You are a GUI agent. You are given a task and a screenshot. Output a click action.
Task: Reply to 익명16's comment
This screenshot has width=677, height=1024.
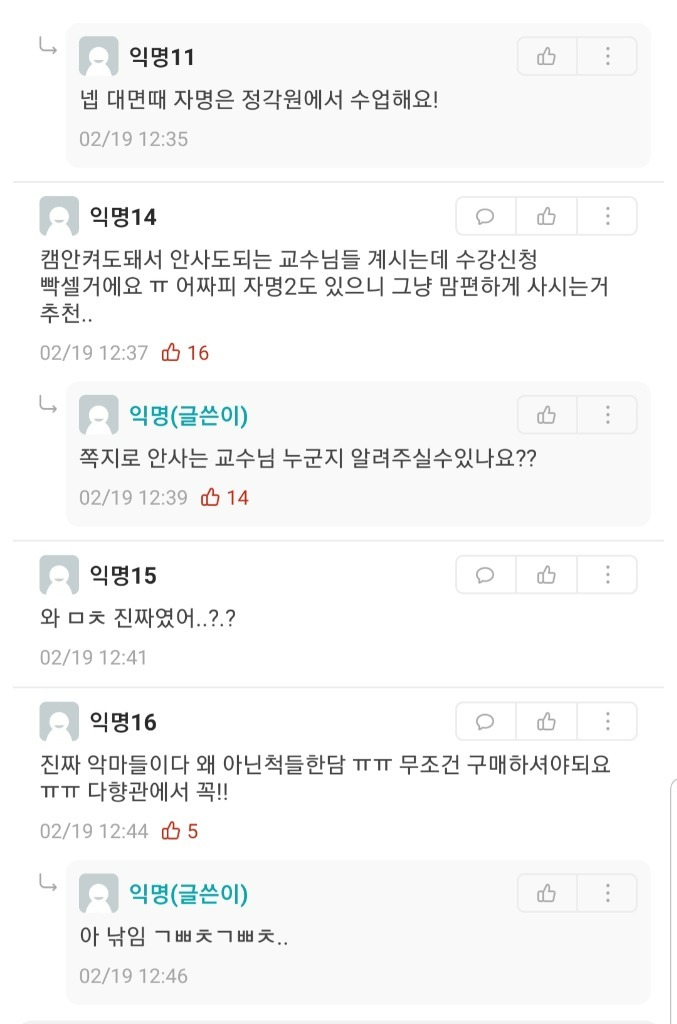pos(486,721)
